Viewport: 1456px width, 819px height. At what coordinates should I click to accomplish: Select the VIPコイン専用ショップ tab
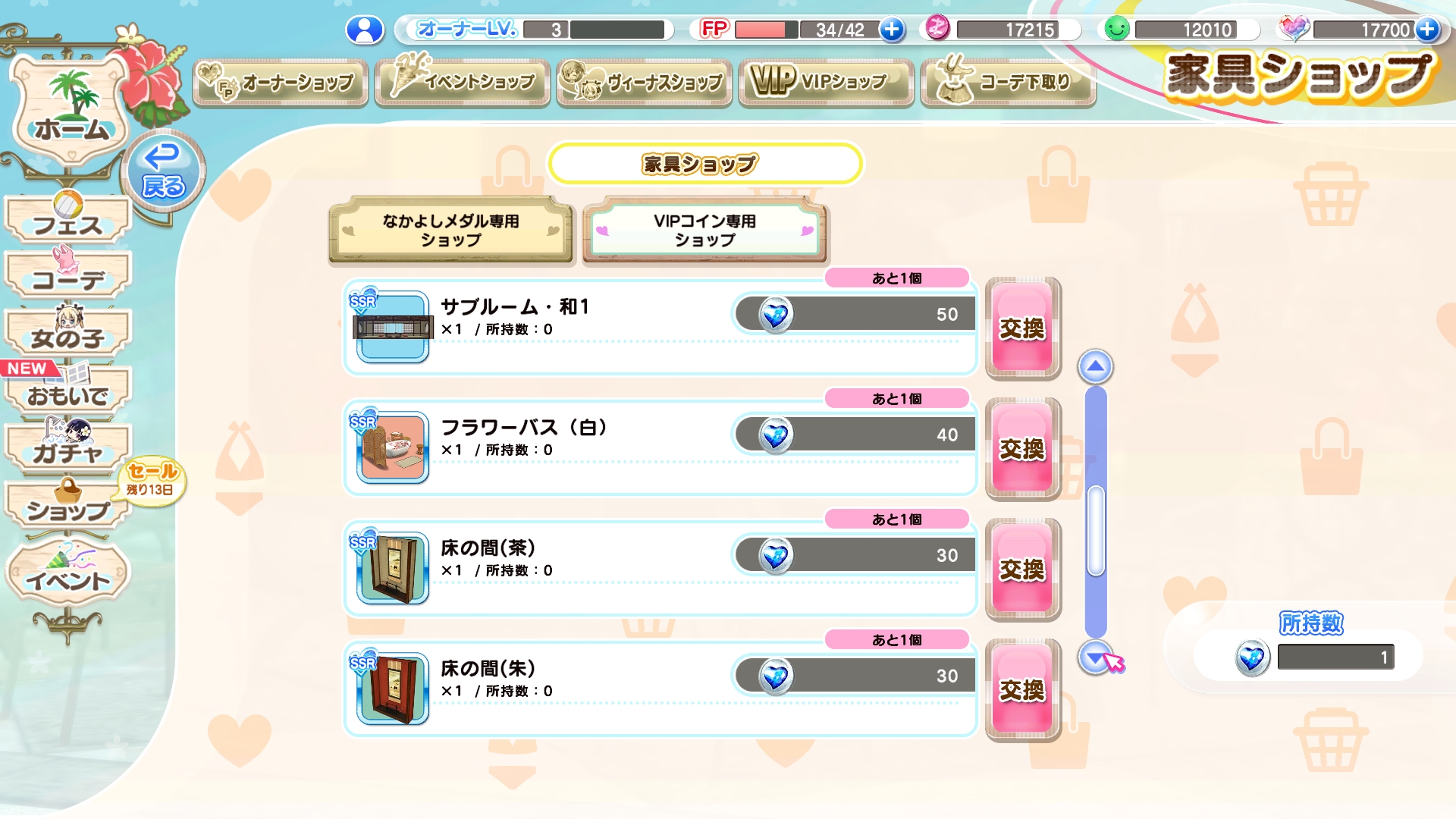704,231
